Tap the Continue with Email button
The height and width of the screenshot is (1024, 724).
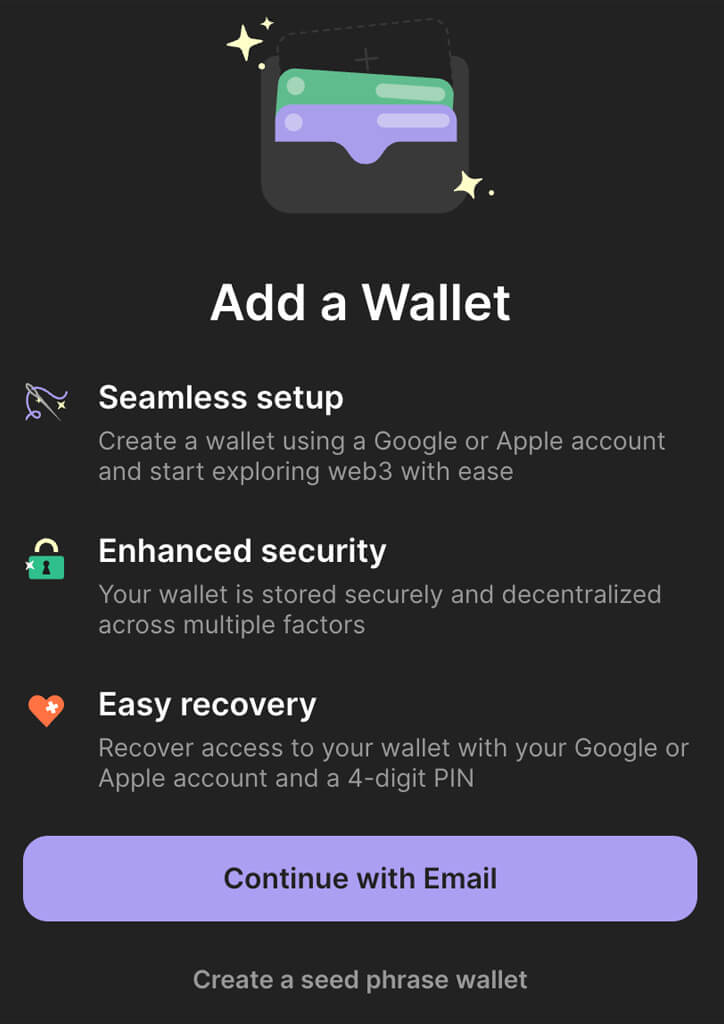pyautogui.click(x=360, y=878)
